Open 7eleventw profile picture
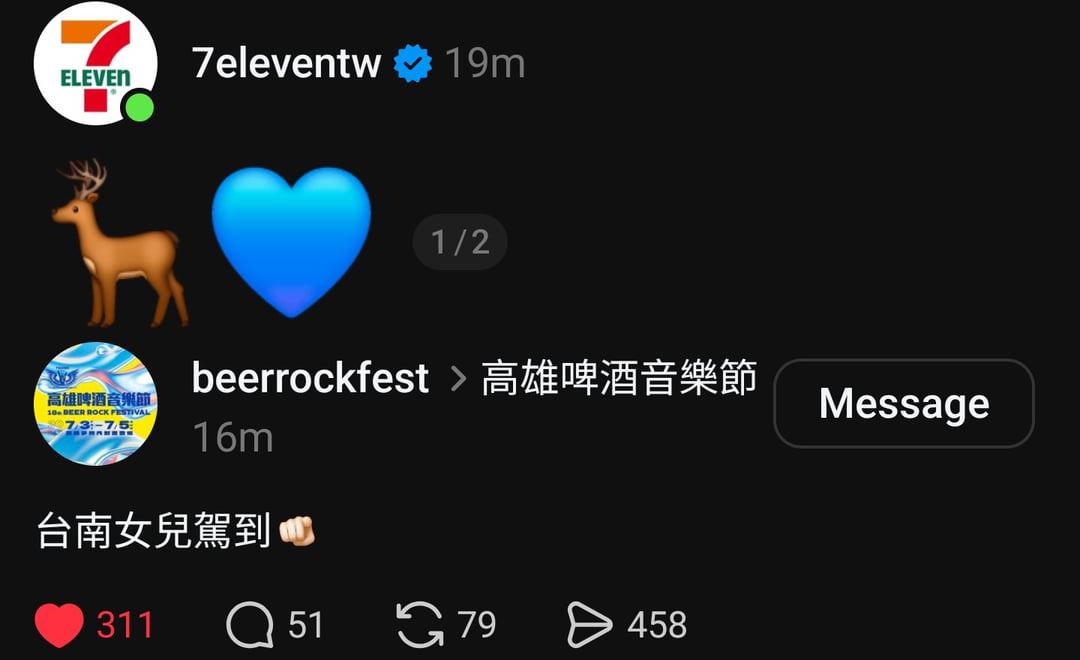Image resolution: width=1080 pixels, height=660 pixels. click(95, 63)
